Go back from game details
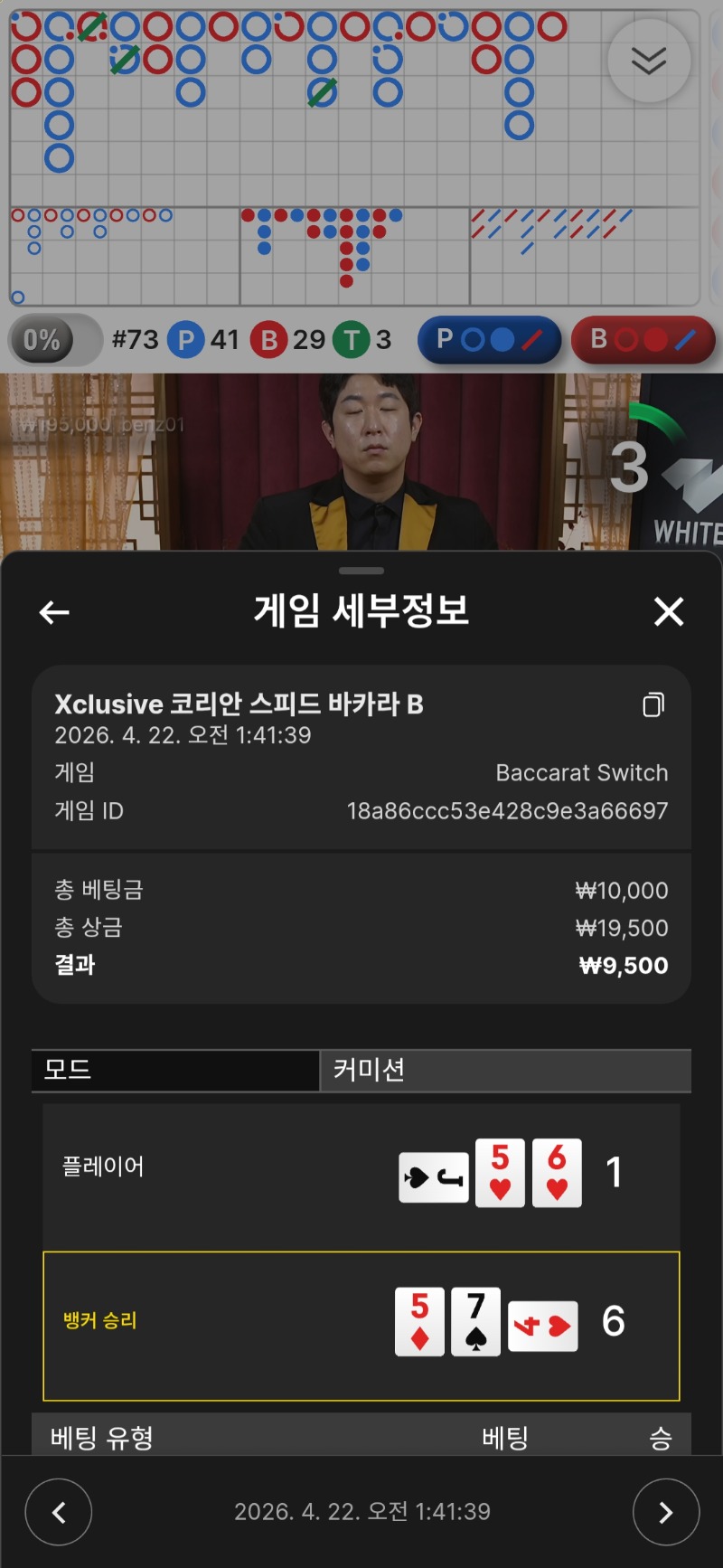Image resolution: width=723 pixels, height=1568 pixels. point(55,612)
